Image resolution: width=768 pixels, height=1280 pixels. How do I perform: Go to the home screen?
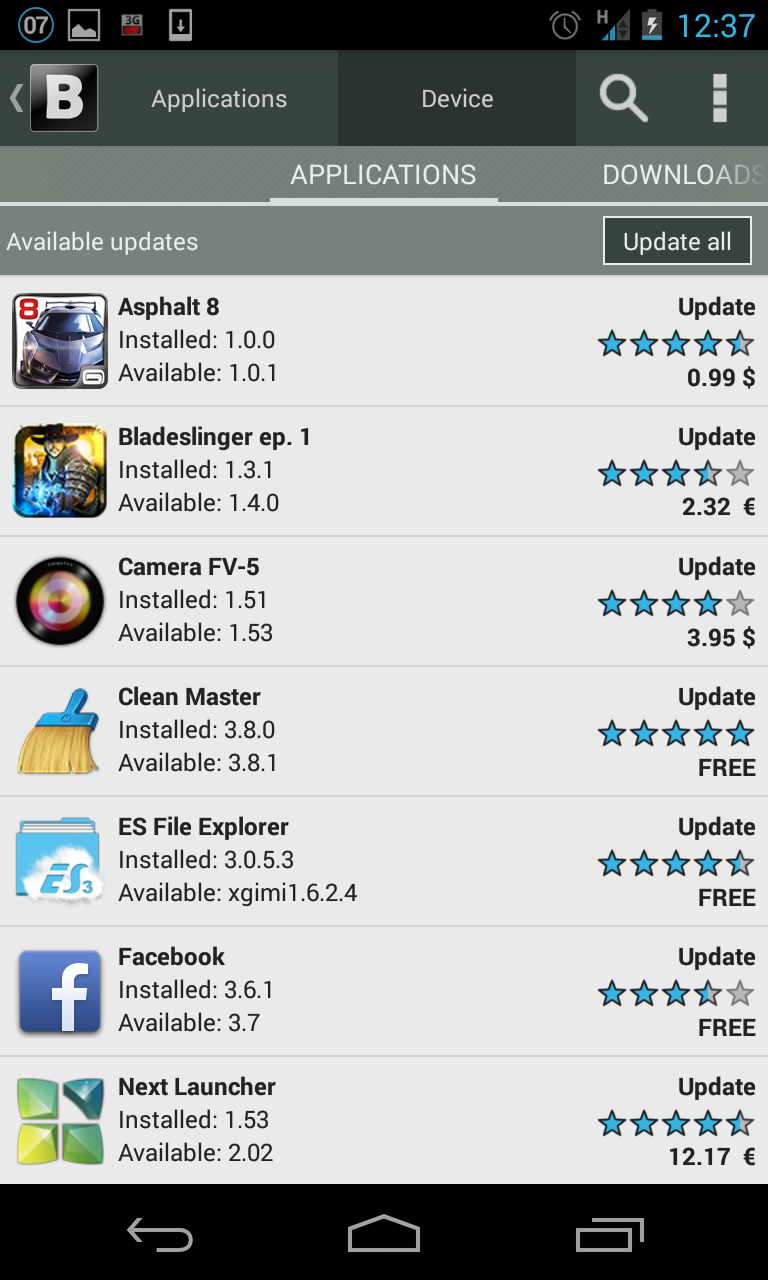pos(384,1234)
